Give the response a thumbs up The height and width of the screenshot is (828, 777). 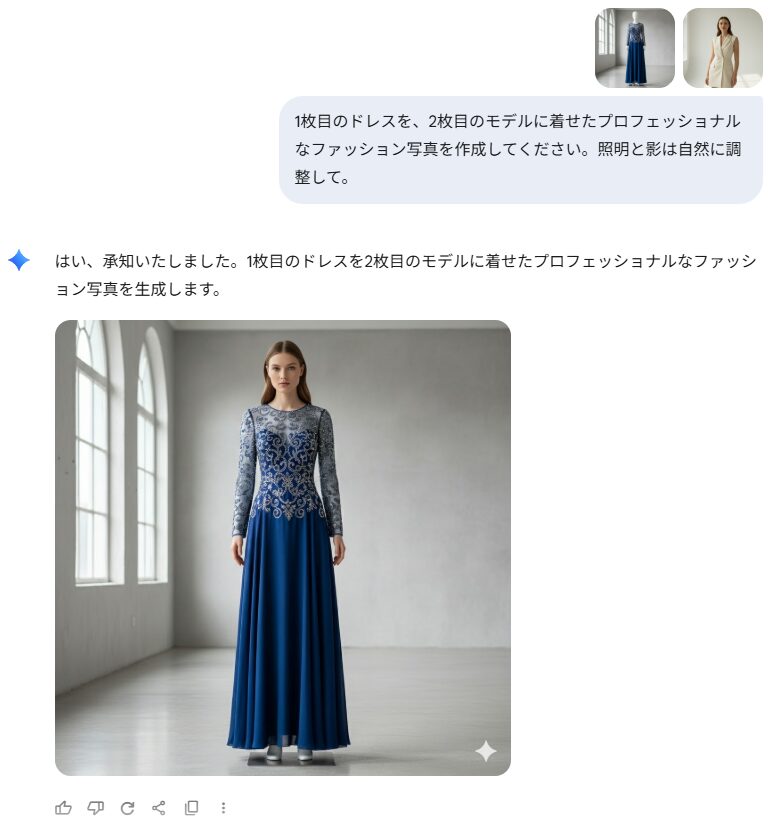click(64, 808)
